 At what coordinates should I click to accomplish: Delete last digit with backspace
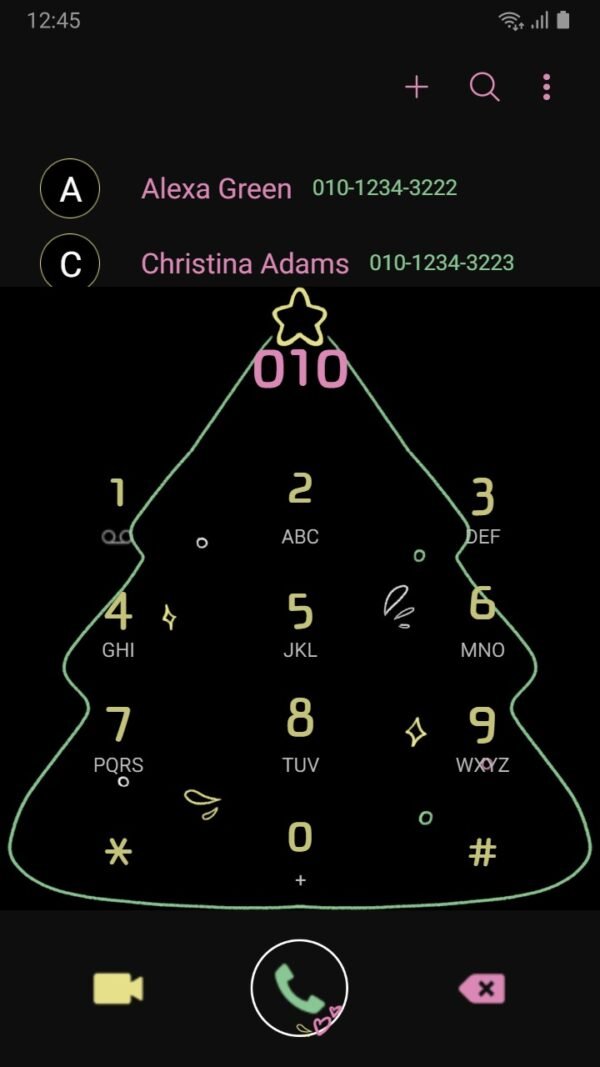(482, 989)
